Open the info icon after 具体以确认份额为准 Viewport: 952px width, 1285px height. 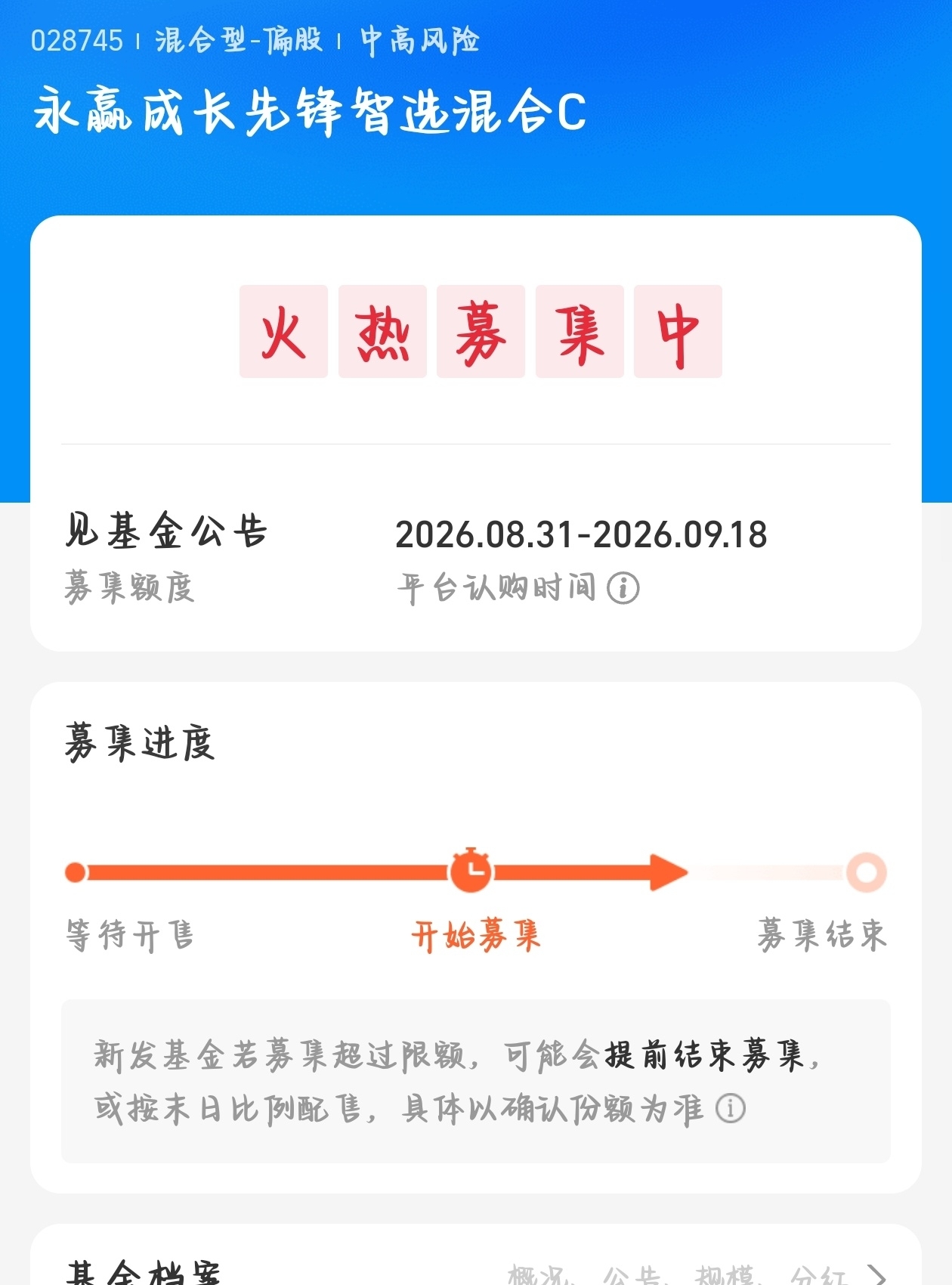click(730, 1108)
